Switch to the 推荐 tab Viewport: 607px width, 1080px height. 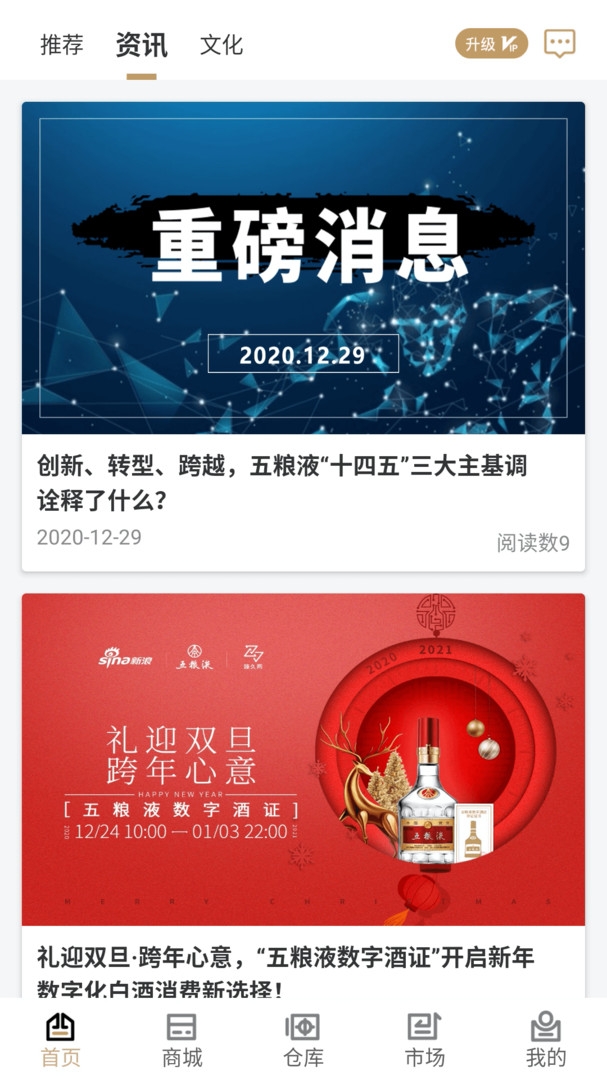point(61,45)
